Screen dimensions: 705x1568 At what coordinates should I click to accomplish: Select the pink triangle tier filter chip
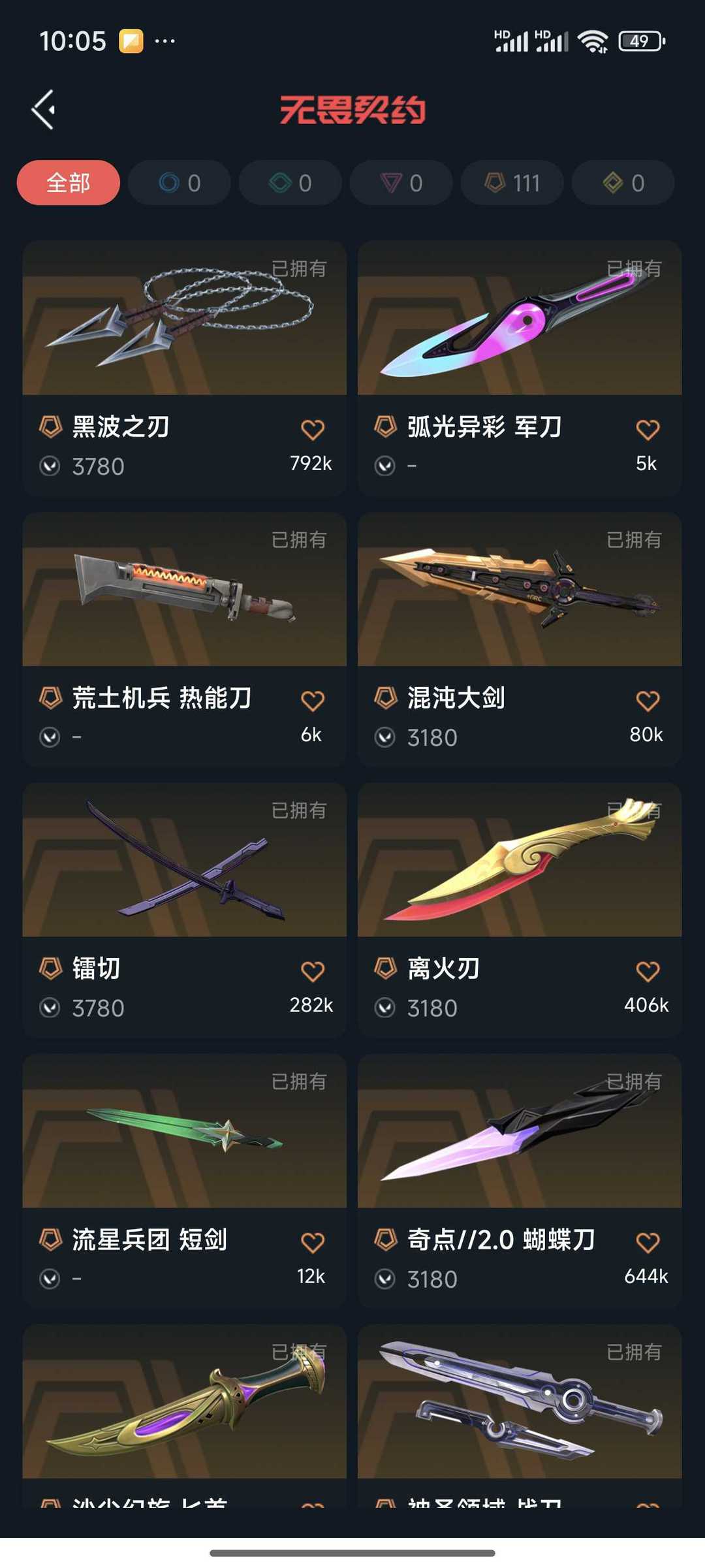(x=401, y=183)
